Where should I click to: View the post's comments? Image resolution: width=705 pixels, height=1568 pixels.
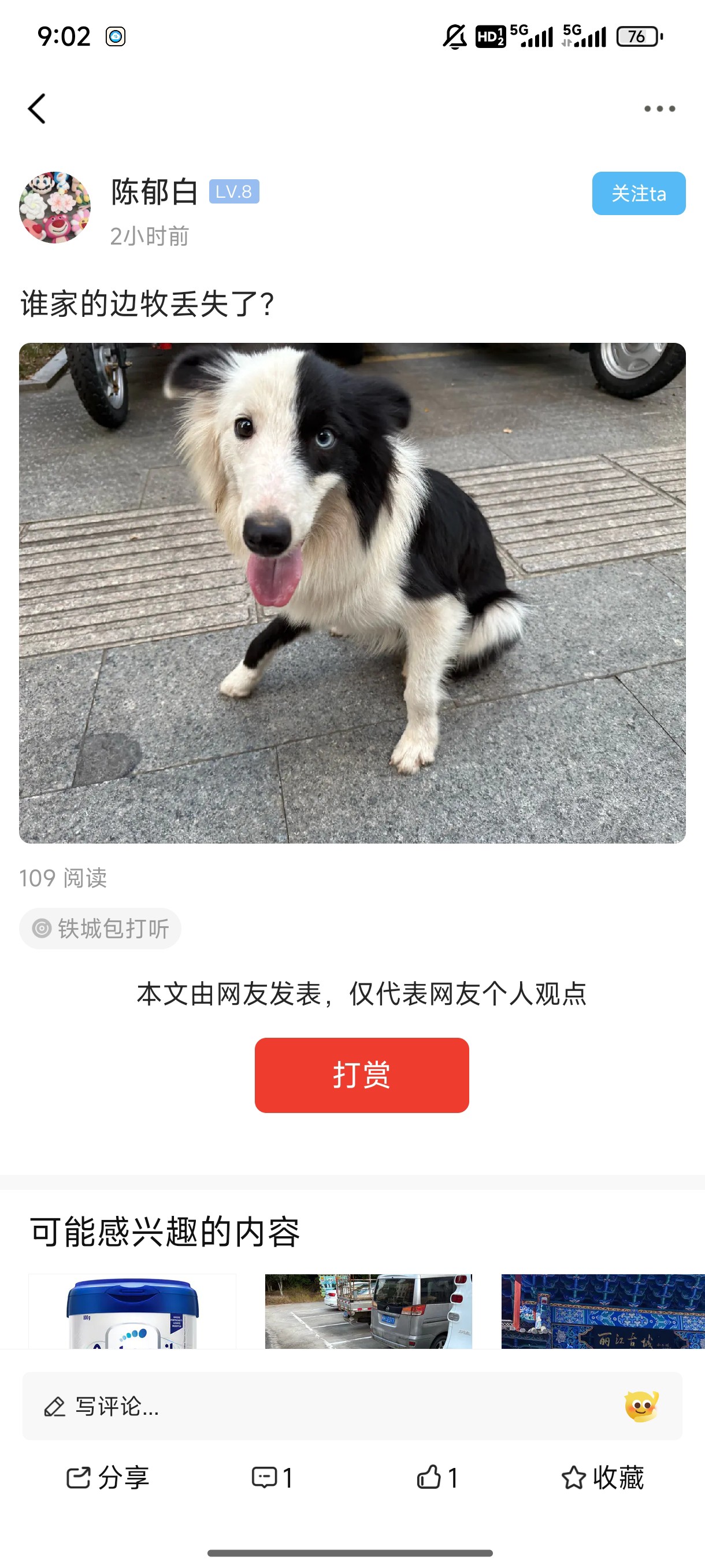pos(273,1477)
